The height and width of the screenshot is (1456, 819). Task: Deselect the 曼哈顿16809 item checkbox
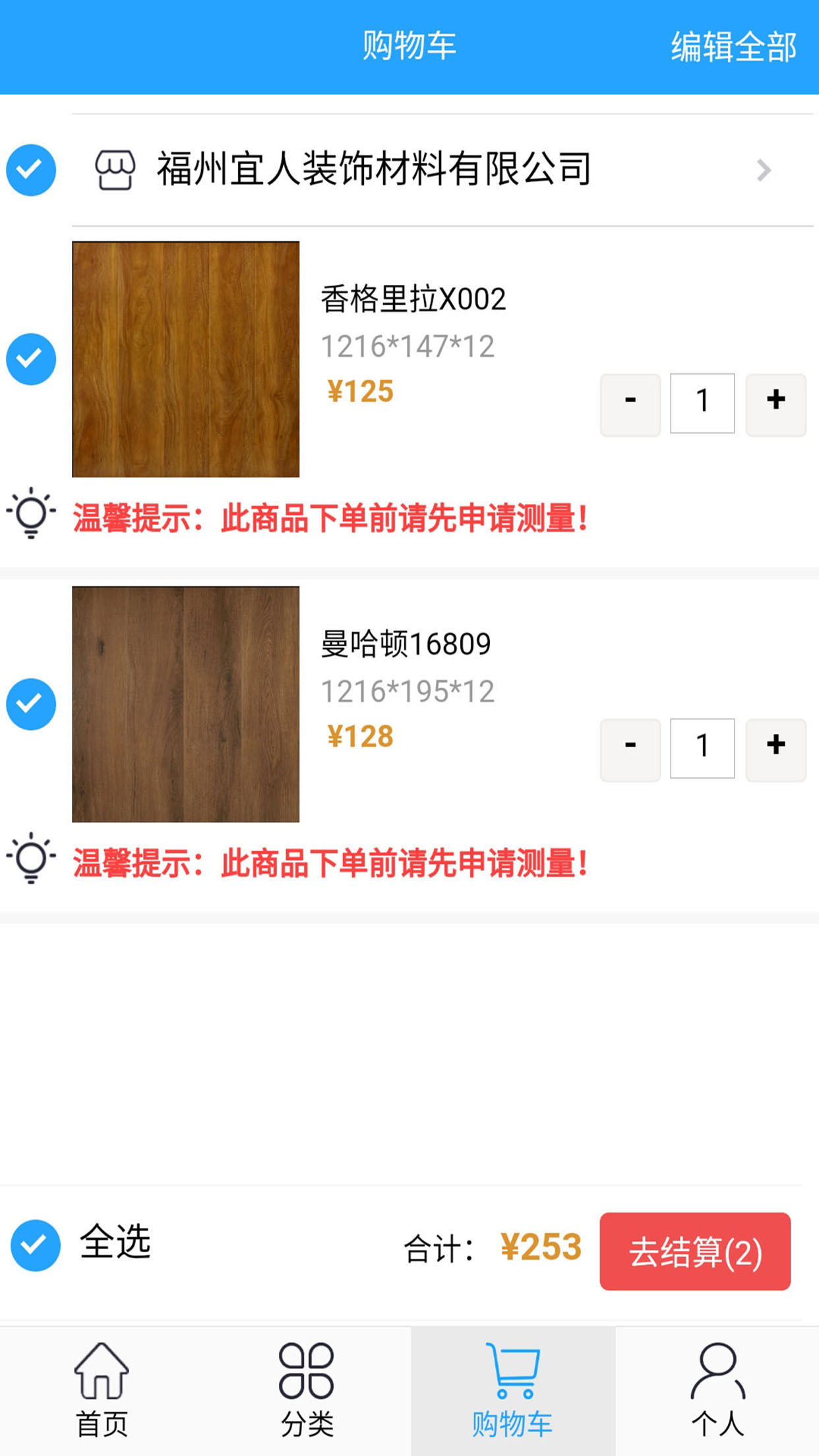coord(31,704)
